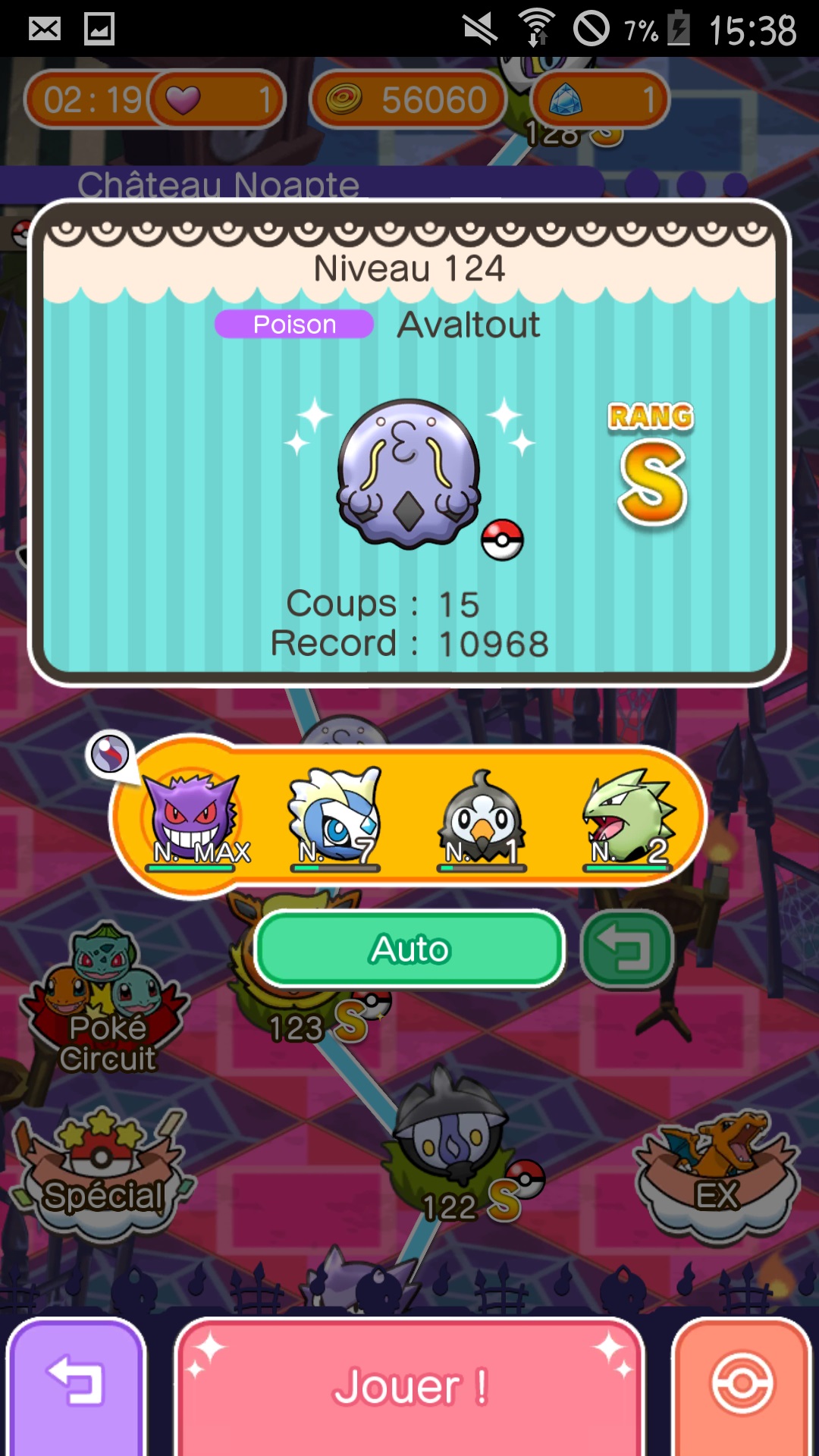Image resolution: width=819 pixels, height=1456 pixels.
Task: Select Gengar in the team slot
Action: tap(194, 819)
